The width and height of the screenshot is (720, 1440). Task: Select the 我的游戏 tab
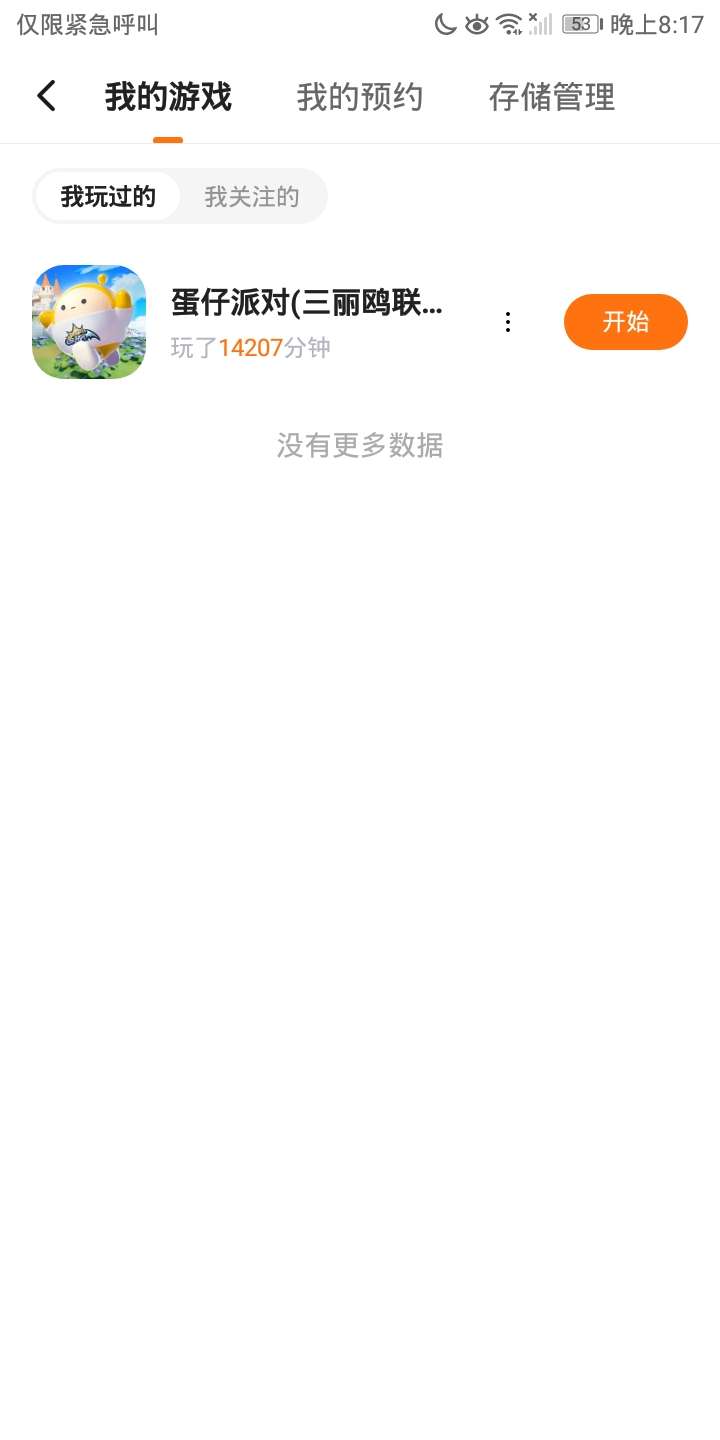point(168,97)
